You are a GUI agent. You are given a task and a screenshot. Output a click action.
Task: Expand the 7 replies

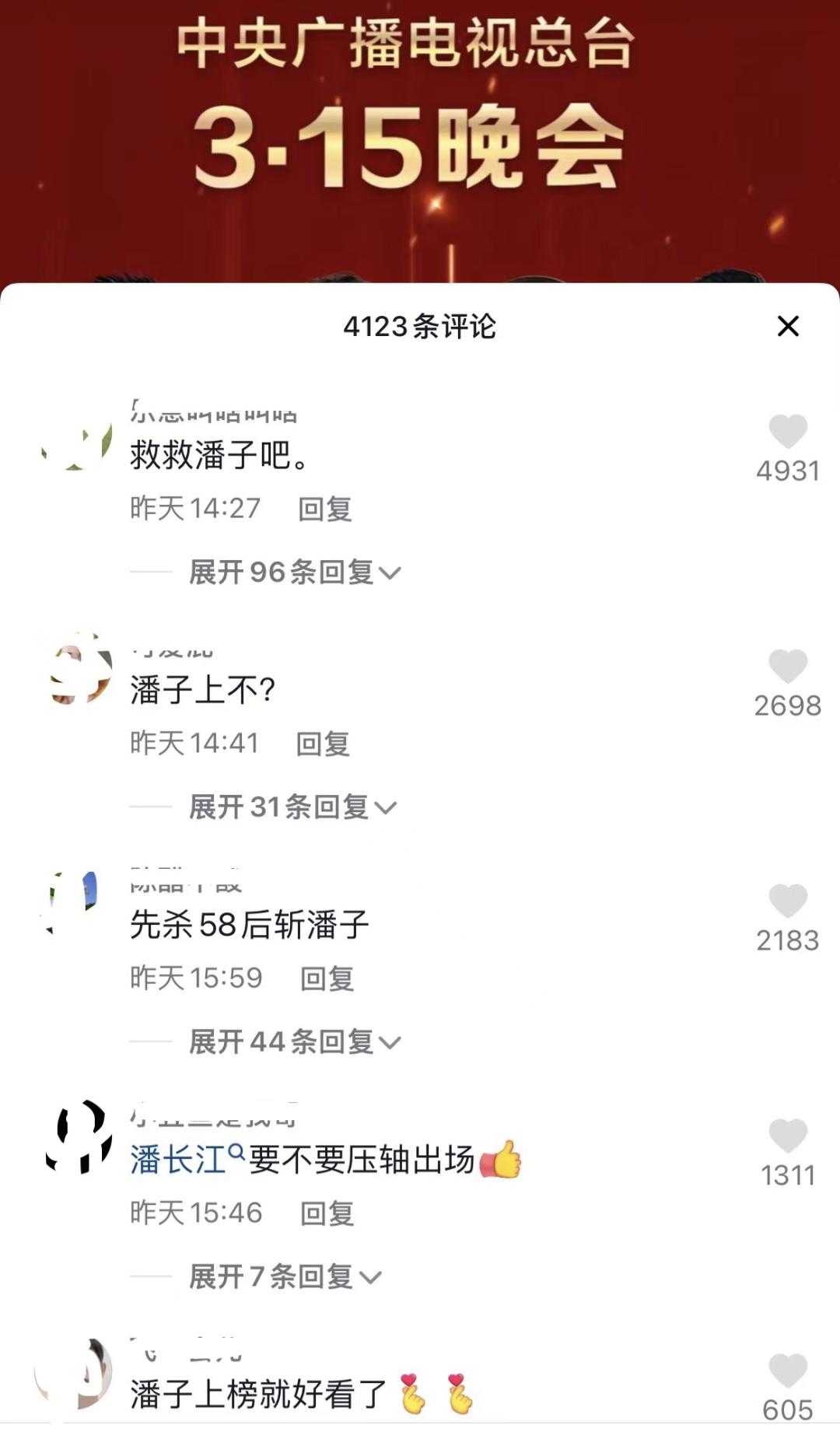(x=284, y=1277)
